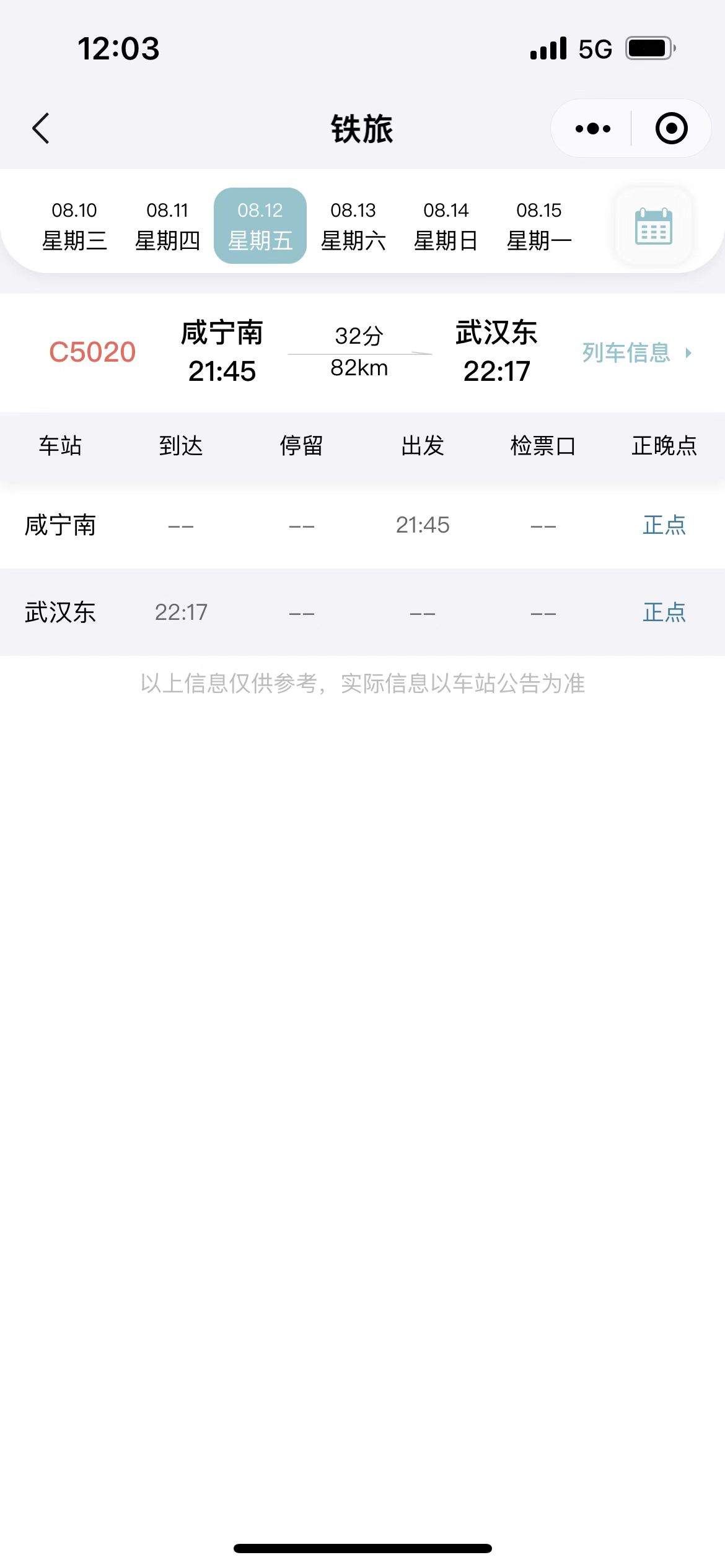This screenshot has width=725, height=1568.
Task: Open the mini program three-dot menu
Action: click(592, 129)
